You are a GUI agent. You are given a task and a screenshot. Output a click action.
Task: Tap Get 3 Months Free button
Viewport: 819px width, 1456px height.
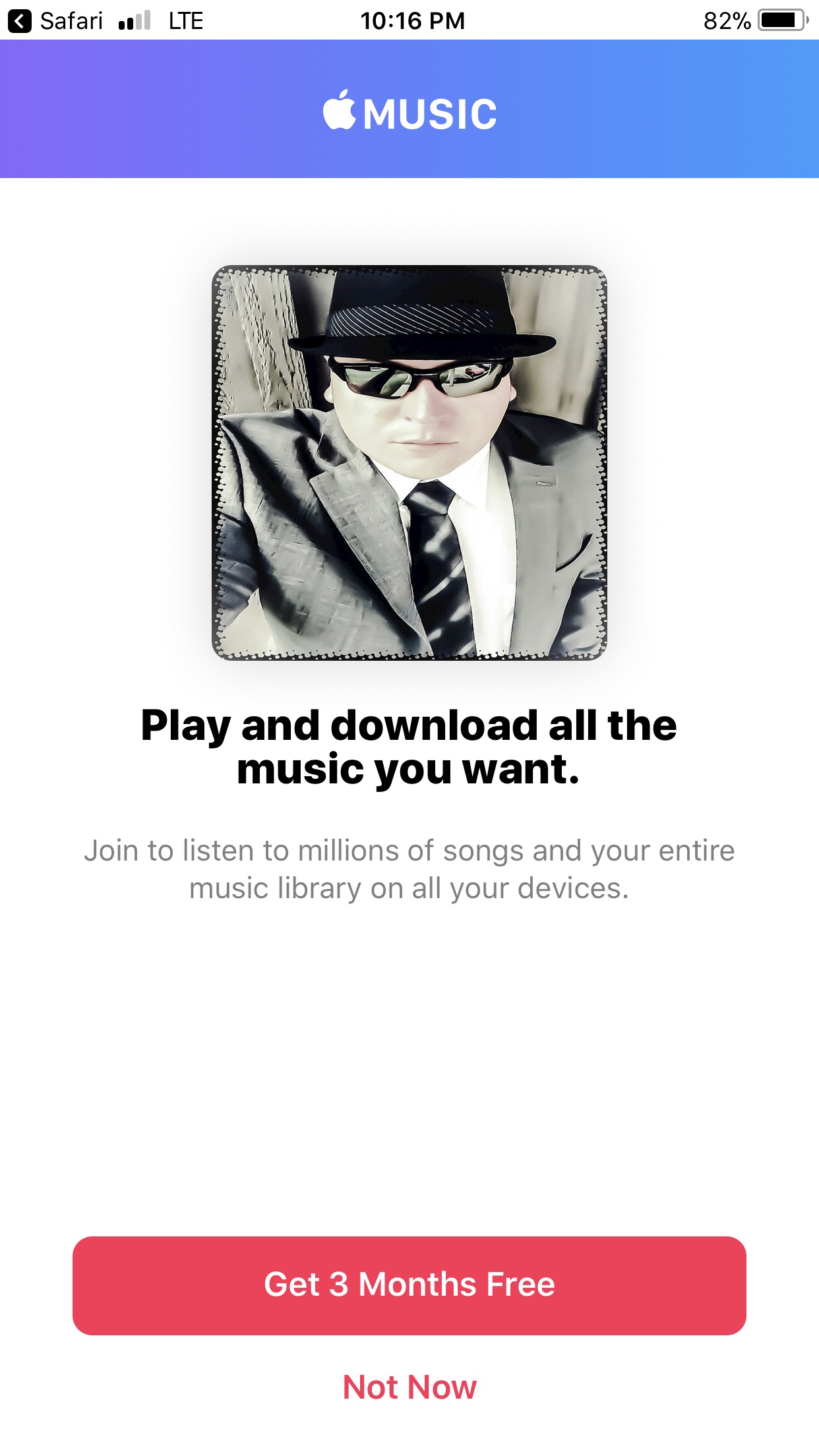pos(409,1285)
